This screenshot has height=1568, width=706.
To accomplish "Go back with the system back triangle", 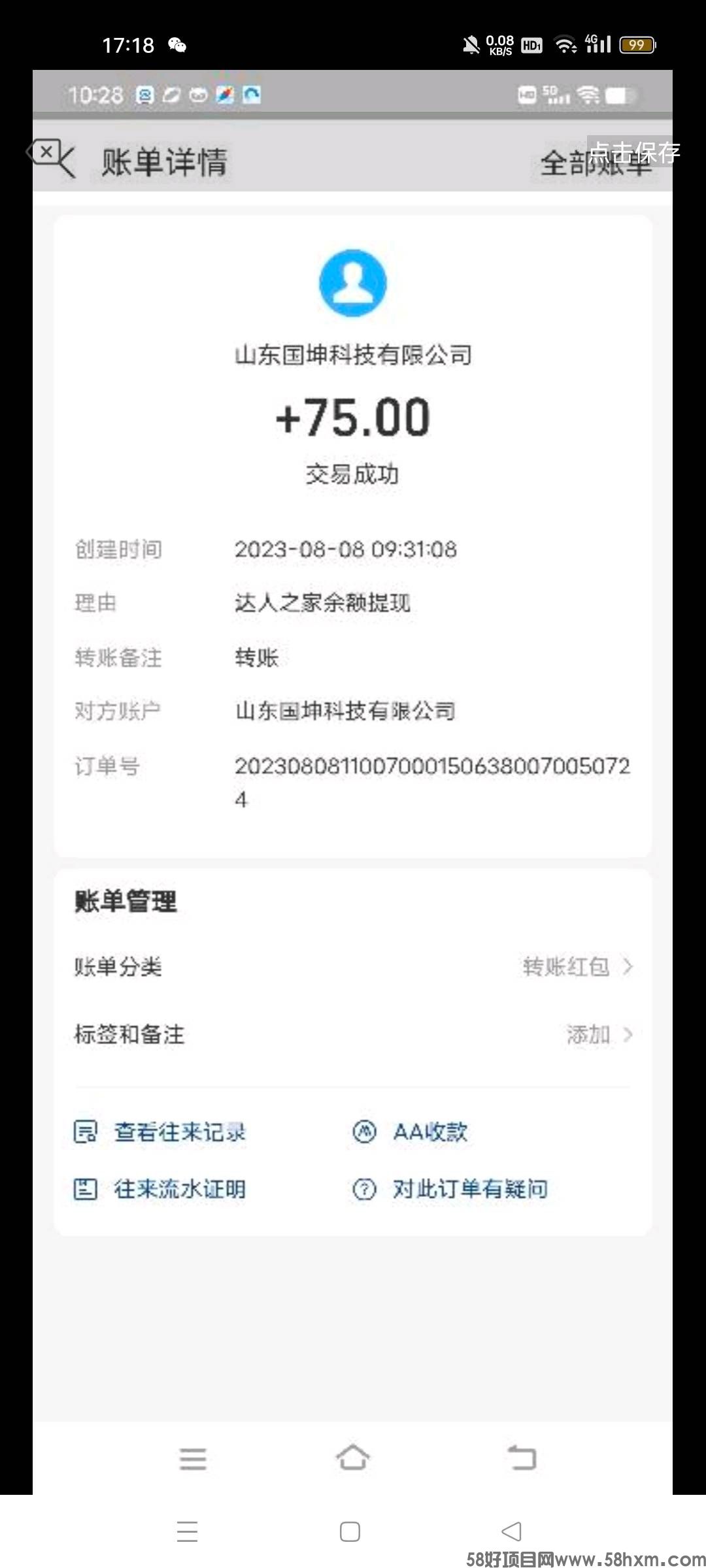I will coord(511,1531).
